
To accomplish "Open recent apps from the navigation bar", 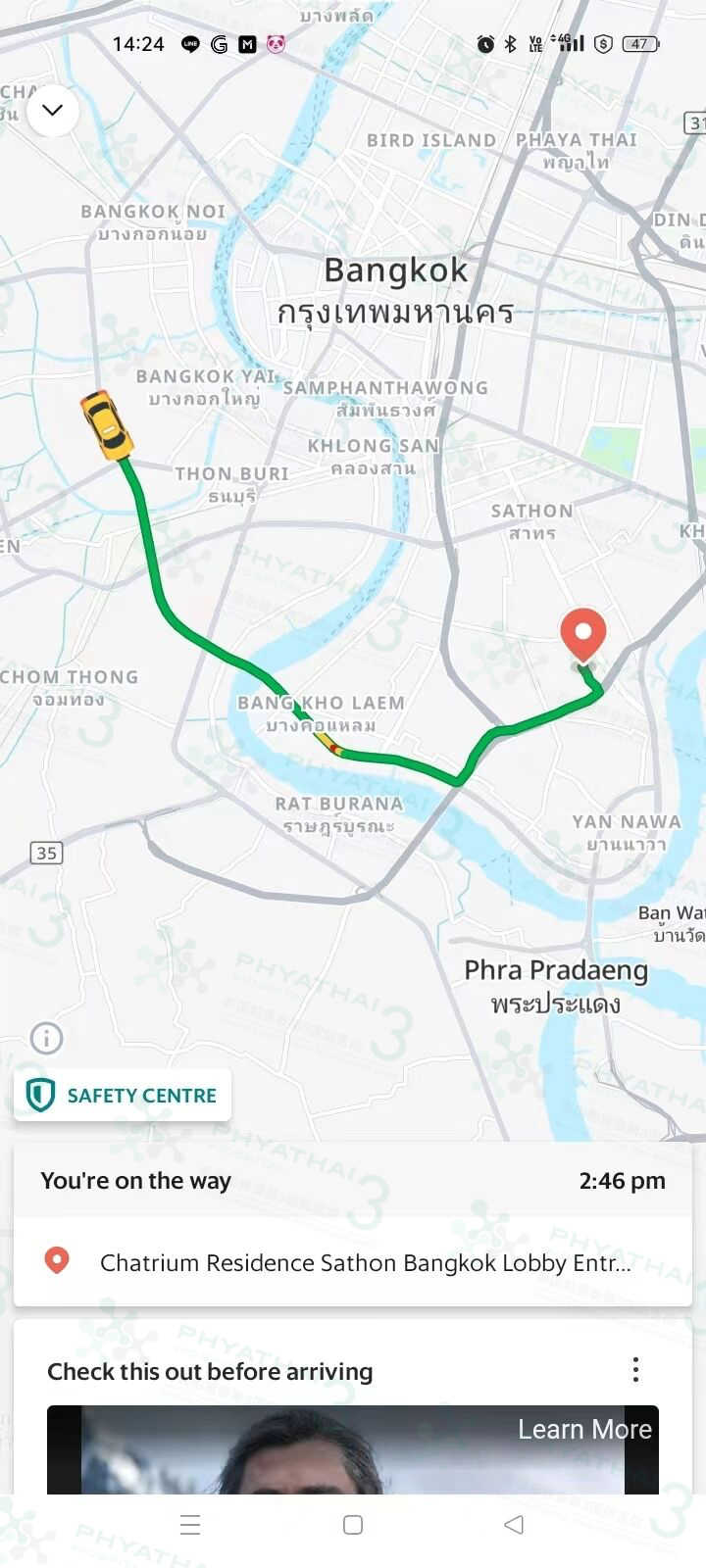I will pos(190,1525).
